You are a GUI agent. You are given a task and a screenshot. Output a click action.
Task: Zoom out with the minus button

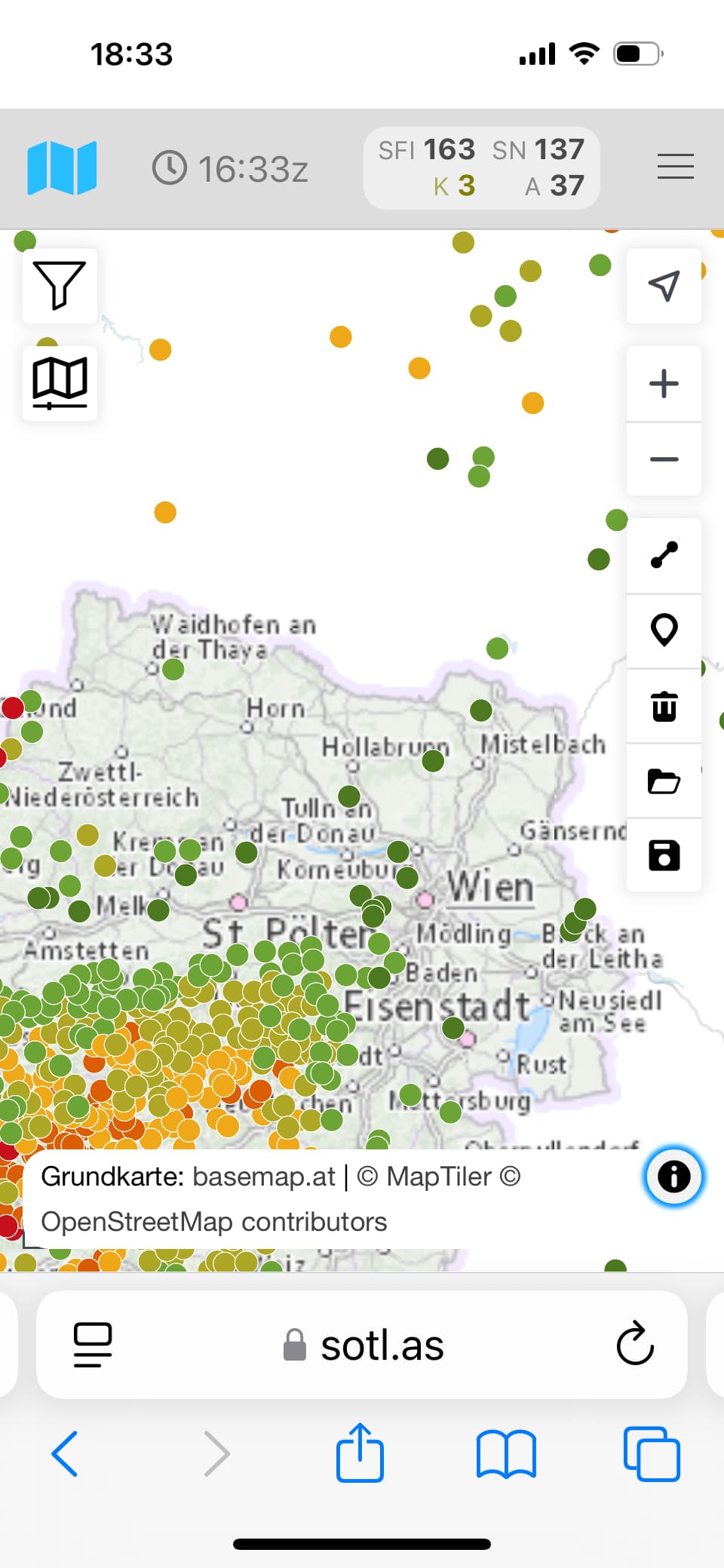point(664,459)
